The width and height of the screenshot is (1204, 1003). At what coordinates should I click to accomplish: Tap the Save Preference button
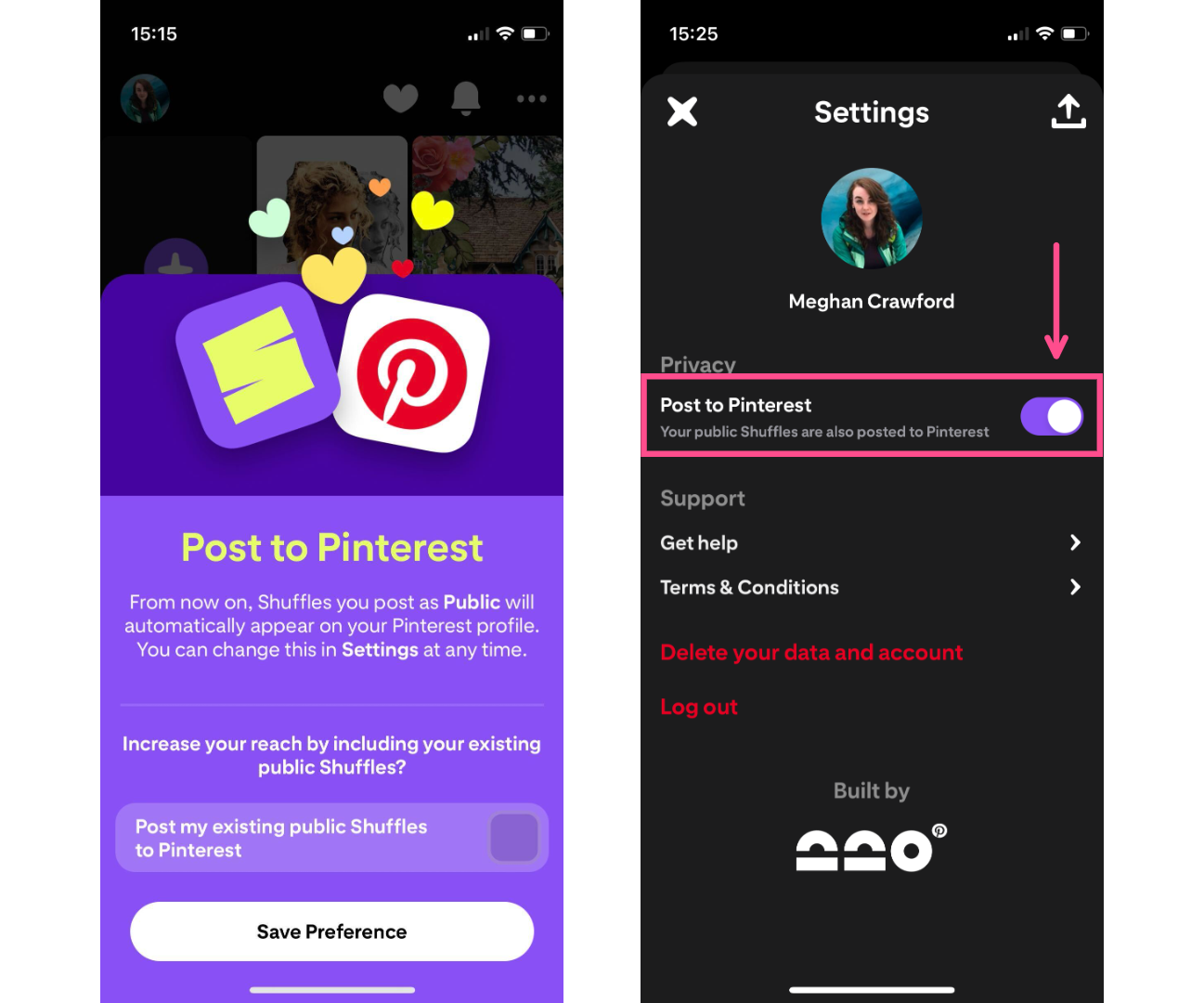[x=331, y=931]
